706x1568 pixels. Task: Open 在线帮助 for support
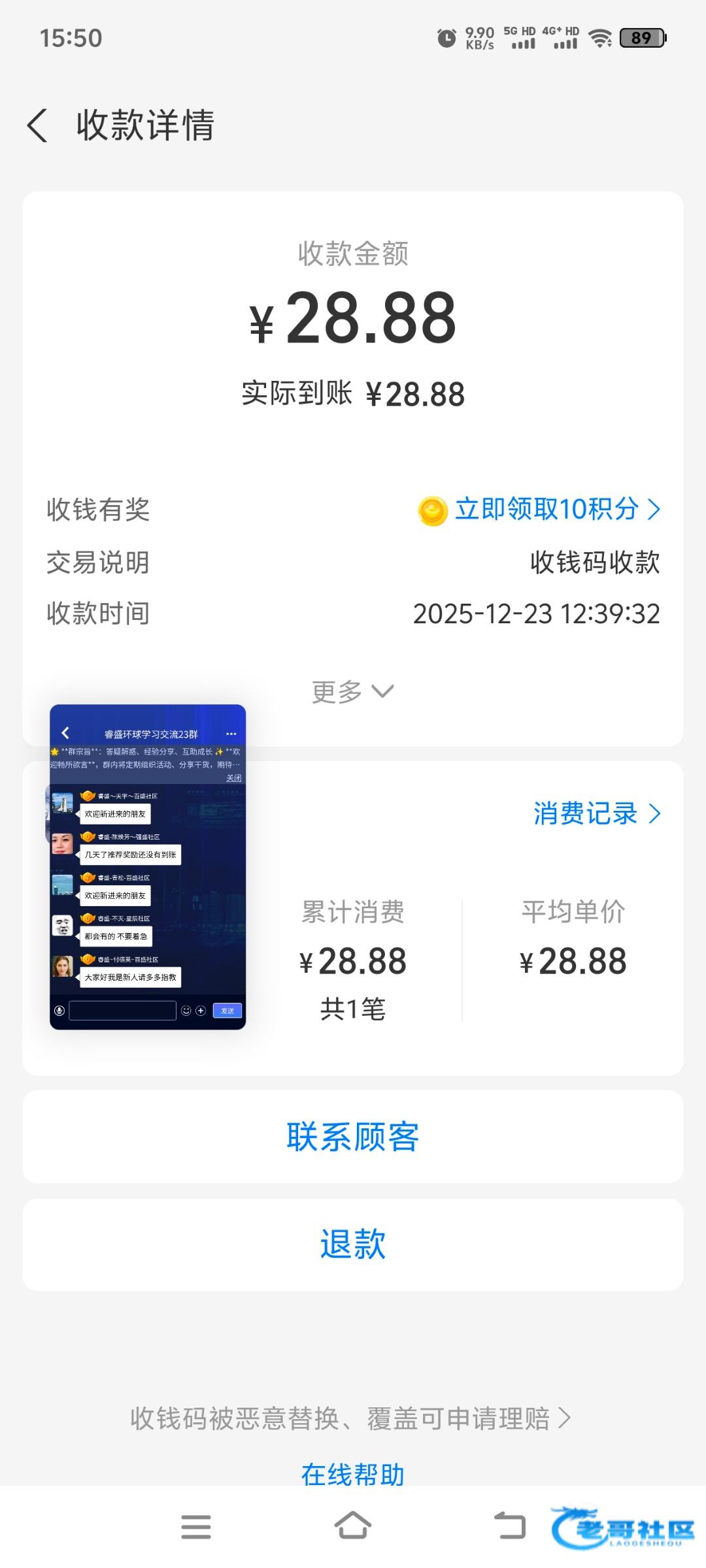pyautogui.click(x=353, y=1474)
